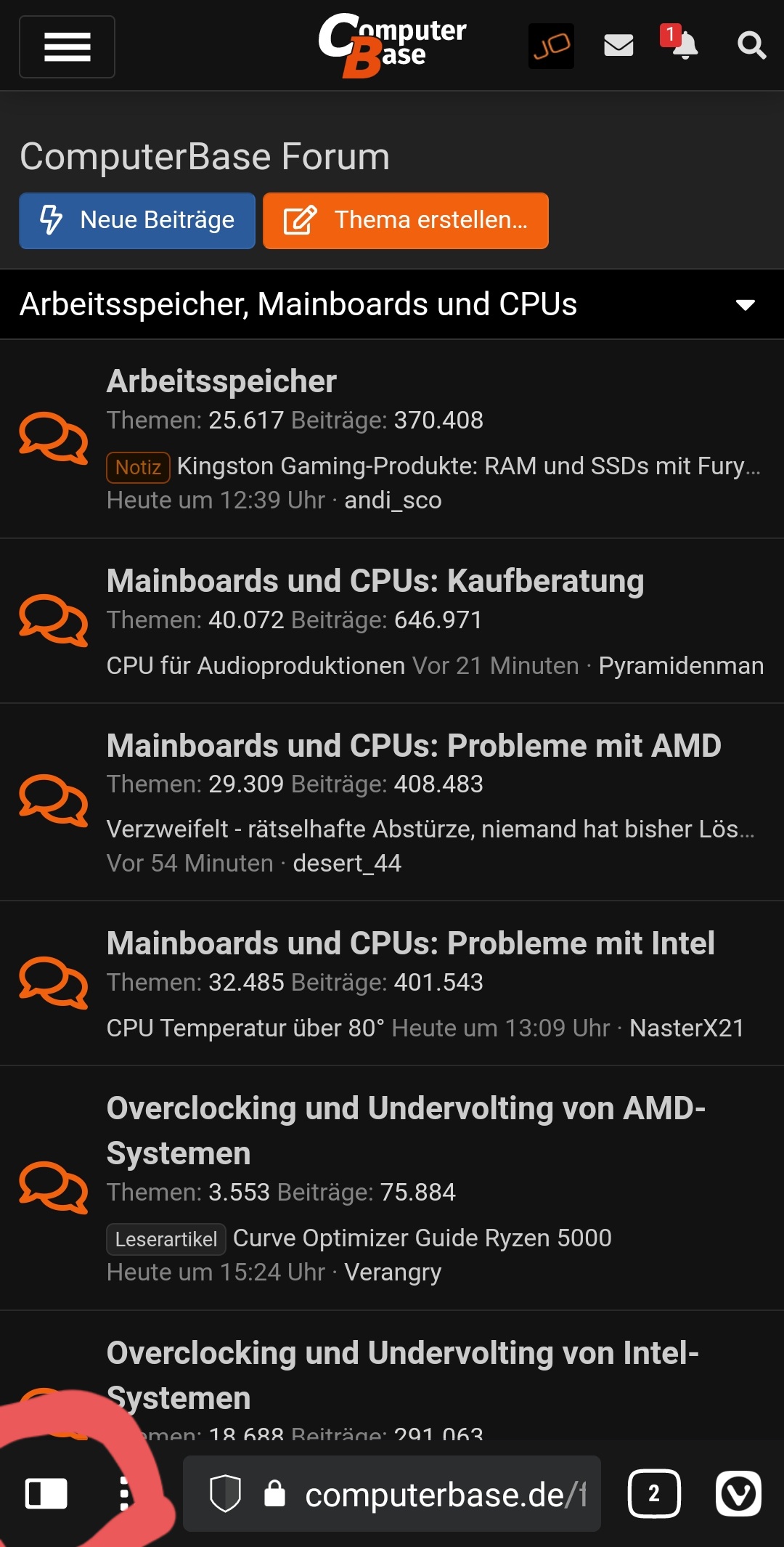Viewport: 784px width, 1547px height.
Task: Open the forum search
Action: click(752, 46)
